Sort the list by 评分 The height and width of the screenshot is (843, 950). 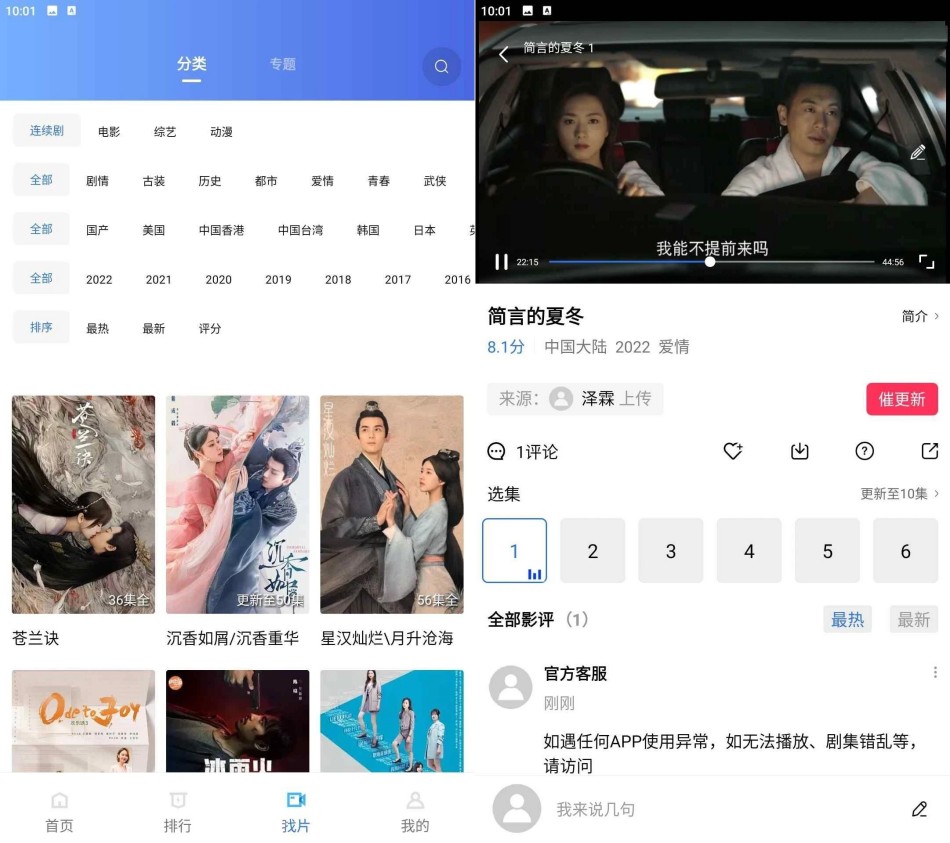click(x=209, y=328)
